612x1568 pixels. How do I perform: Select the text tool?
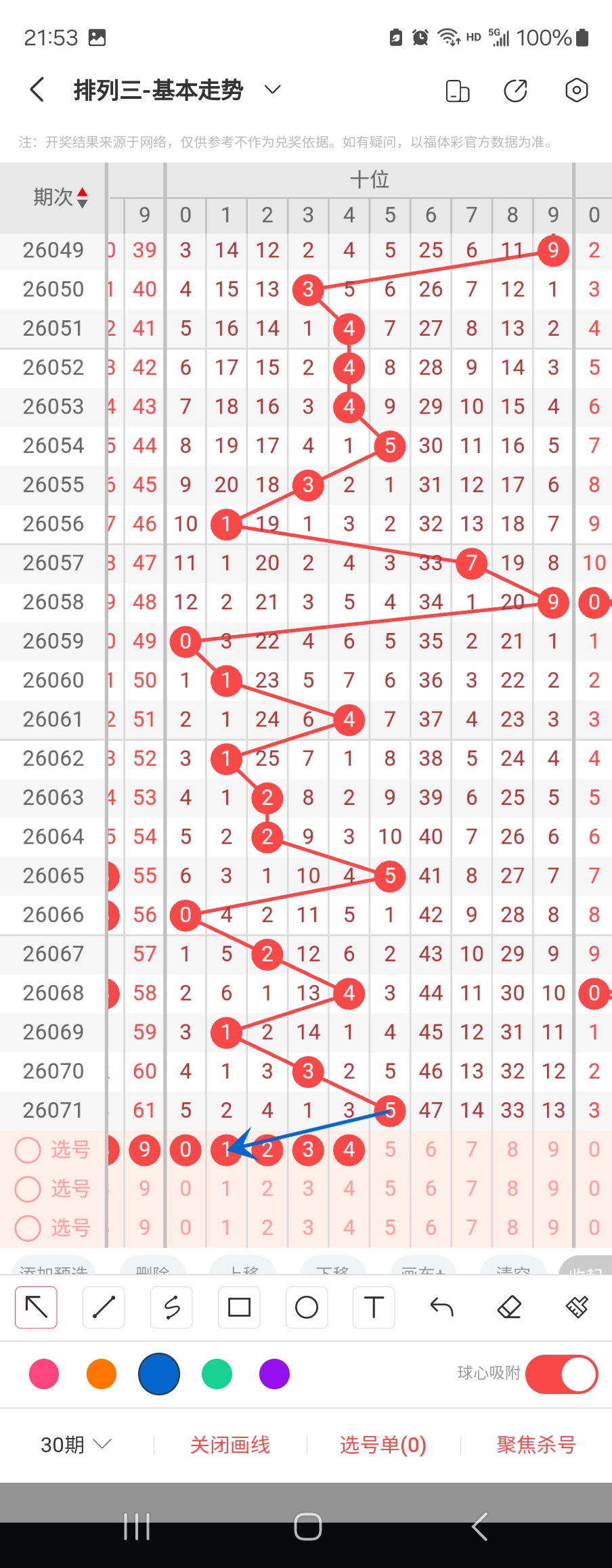(374, 1307)
